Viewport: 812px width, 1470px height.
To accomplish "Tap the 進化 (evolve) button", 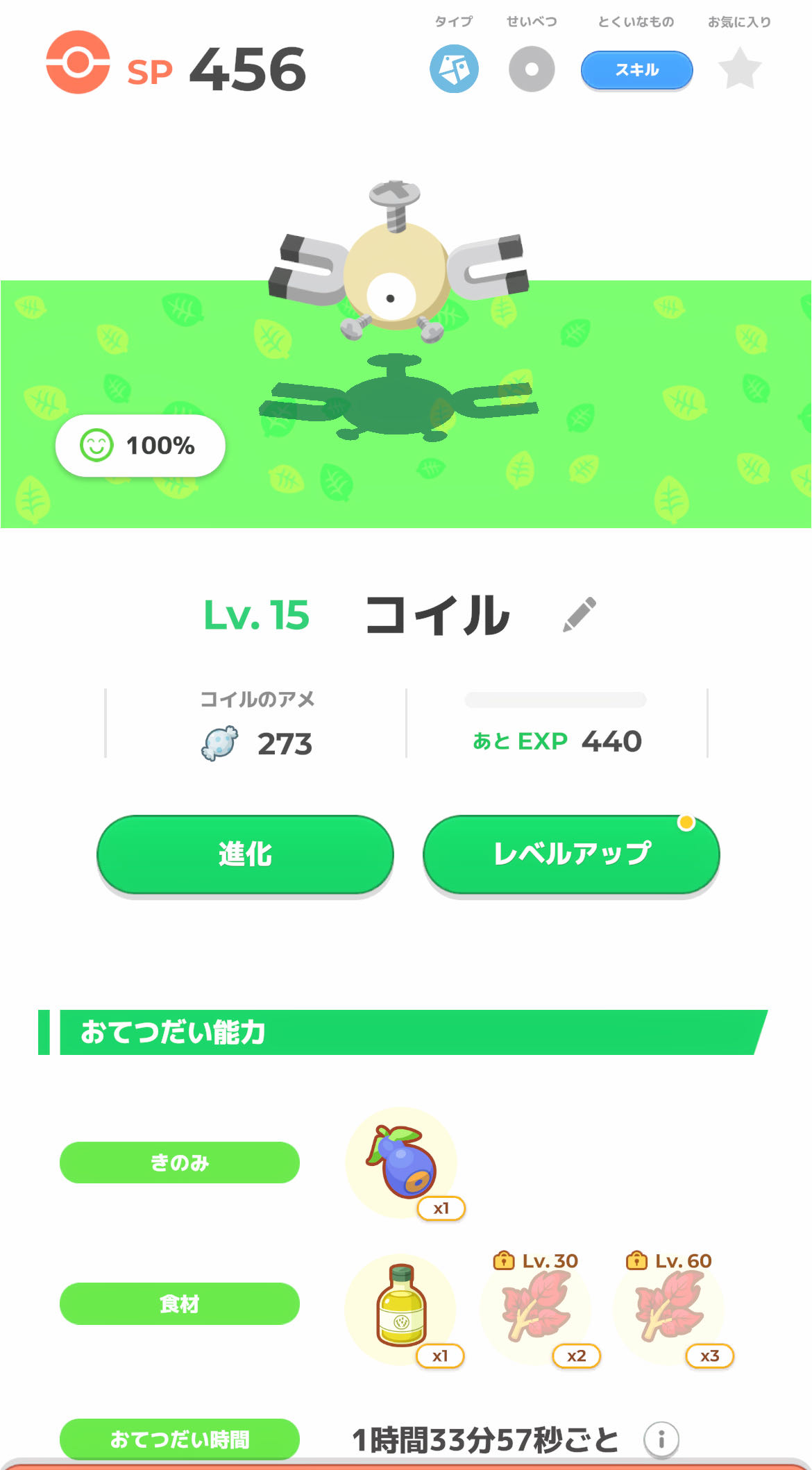I will pyautogui.click(x=245, y=854).
